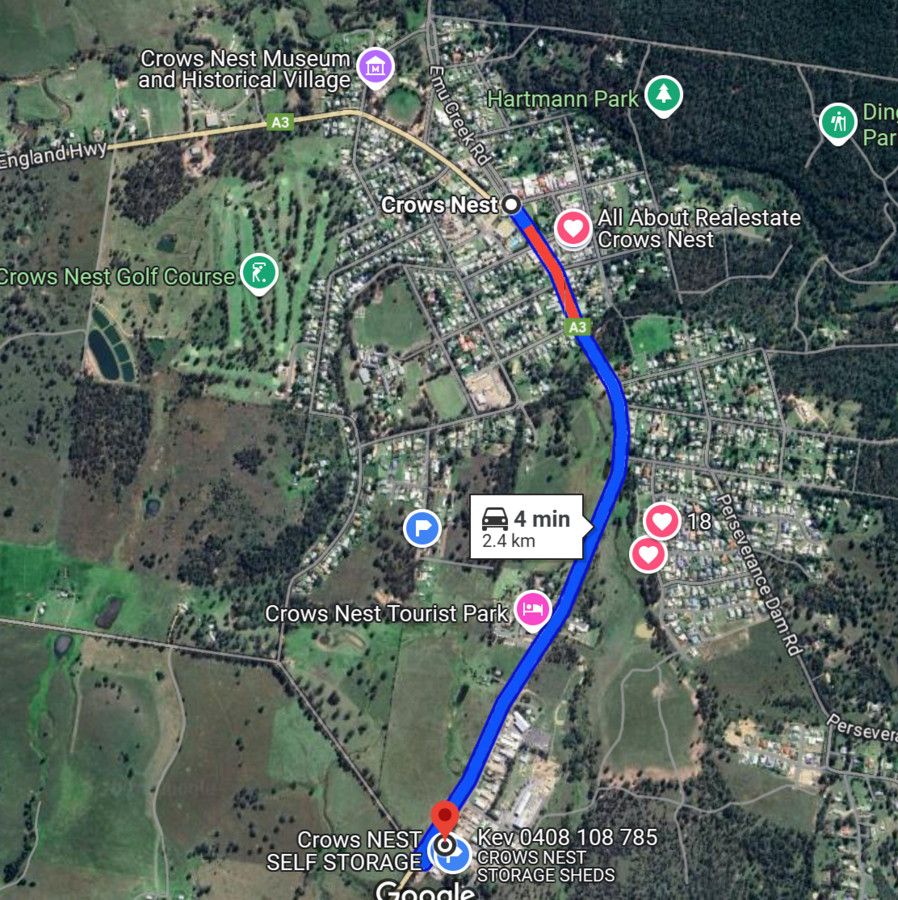The height and width of the screenshot is (900, 898).
Task: Select the hiking marker near Dingo
Action: click(838, 122)
